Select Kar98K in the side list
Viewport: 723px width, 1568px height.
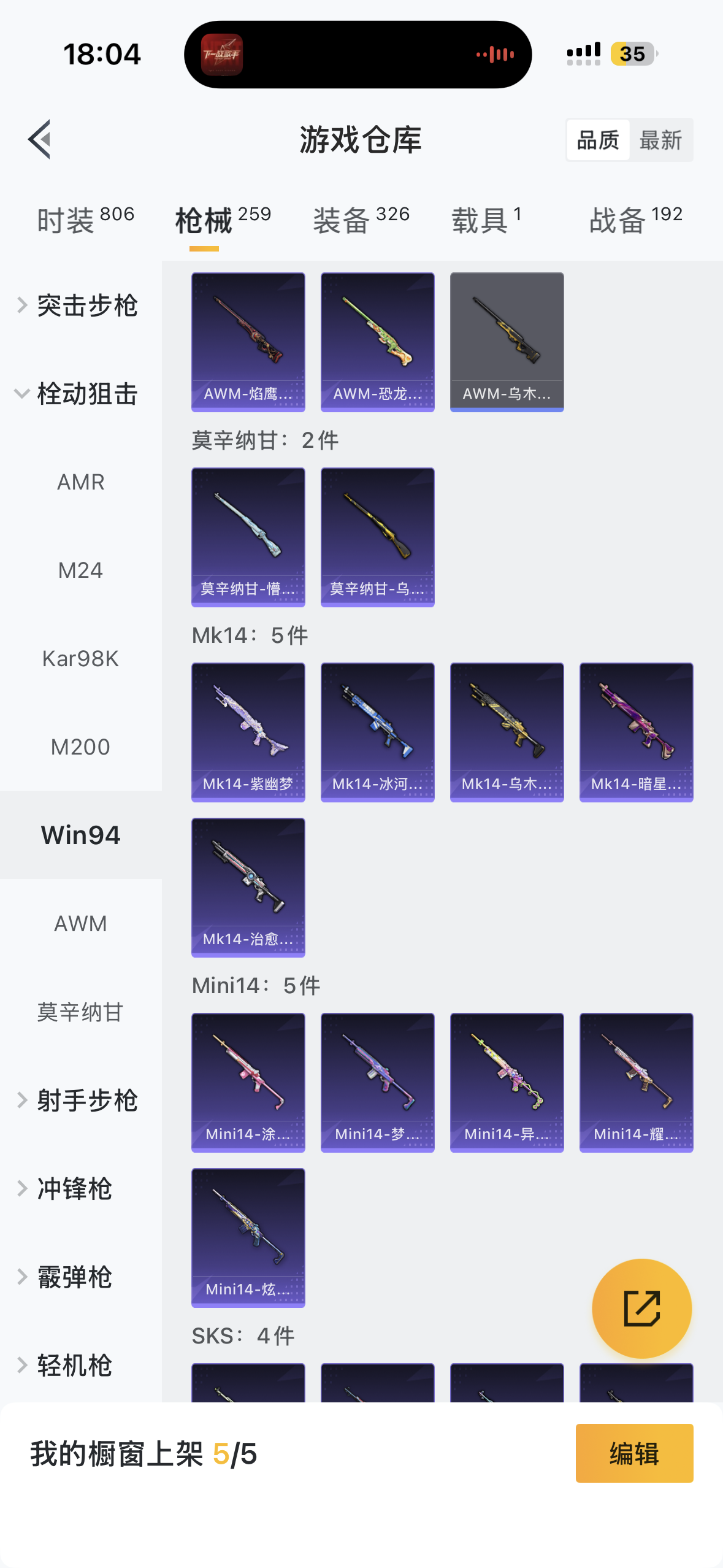pyautogui.click(x=81, y=659)
